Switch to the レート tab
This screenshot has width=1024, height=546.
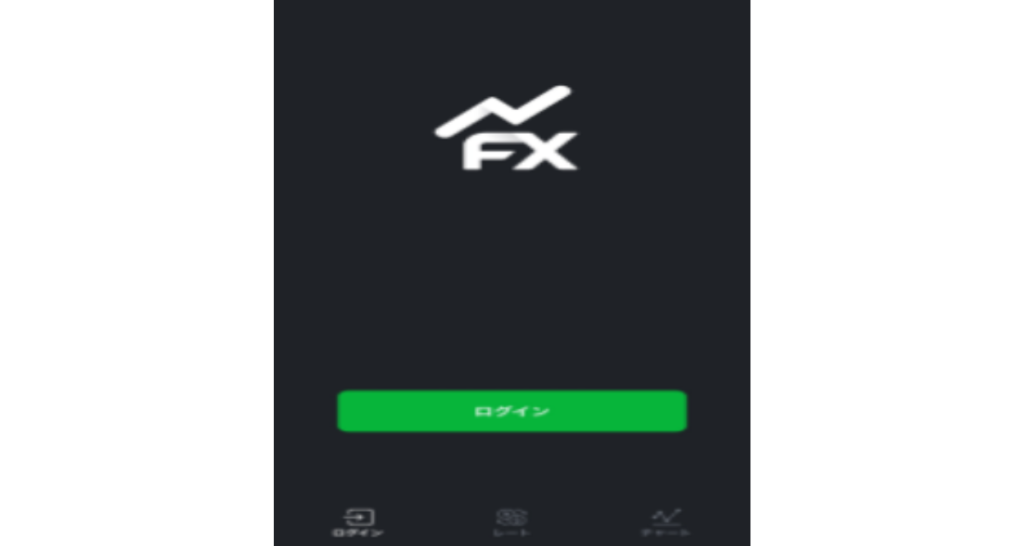[x=511, y=522]
